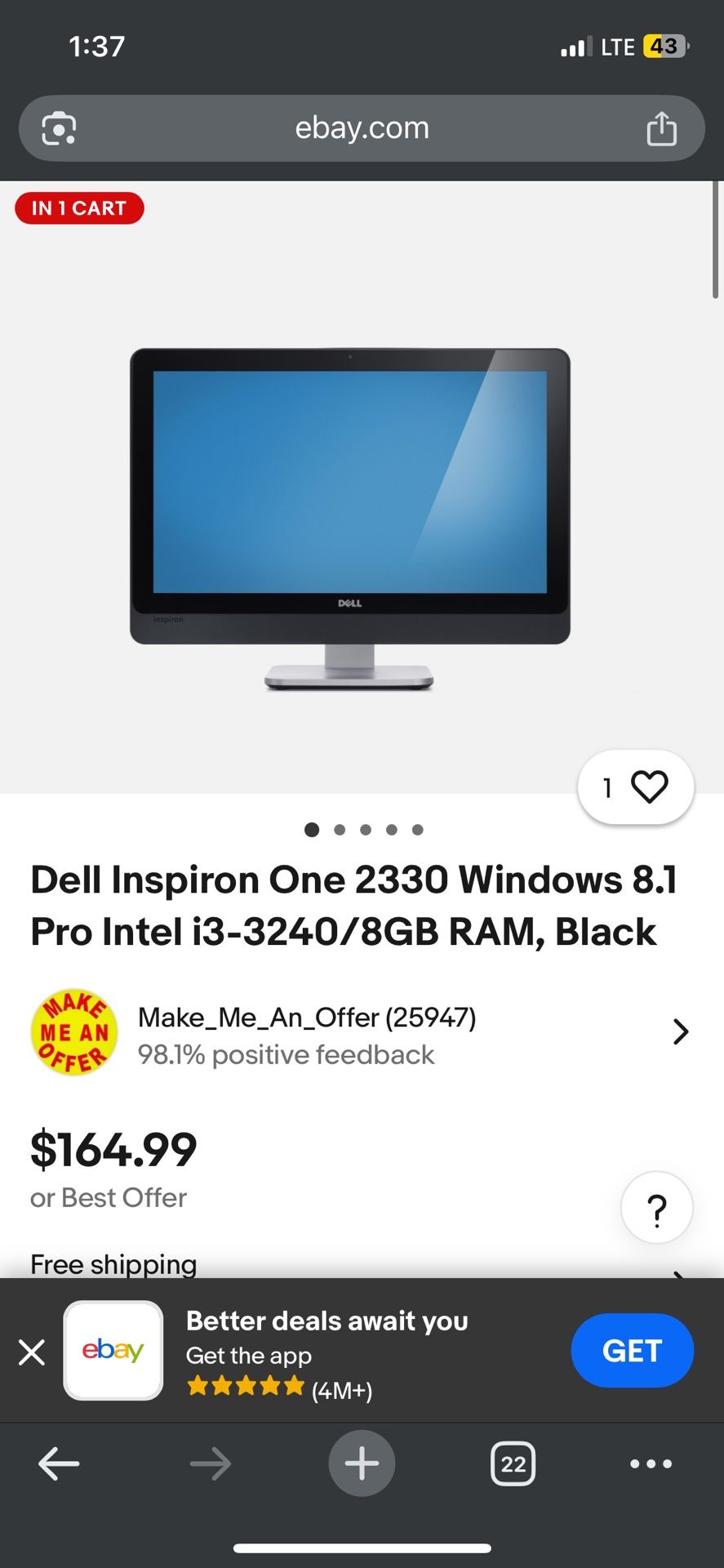Share this page from the address bar

pyautogui.click(x=661, y=128)
